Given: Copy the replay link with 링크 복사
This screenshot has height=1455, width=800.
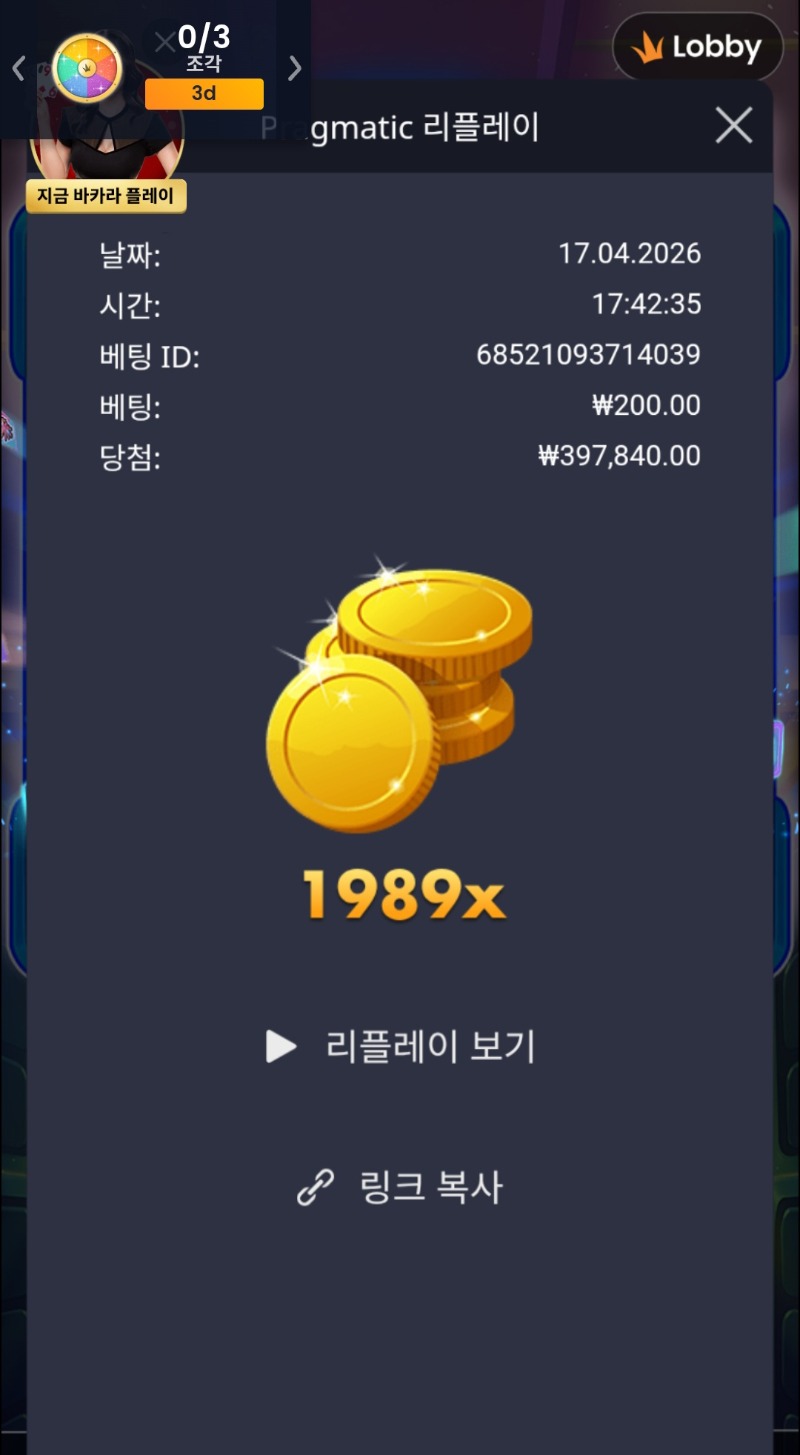Looking at the screenshot, I should coord(402,1187).
